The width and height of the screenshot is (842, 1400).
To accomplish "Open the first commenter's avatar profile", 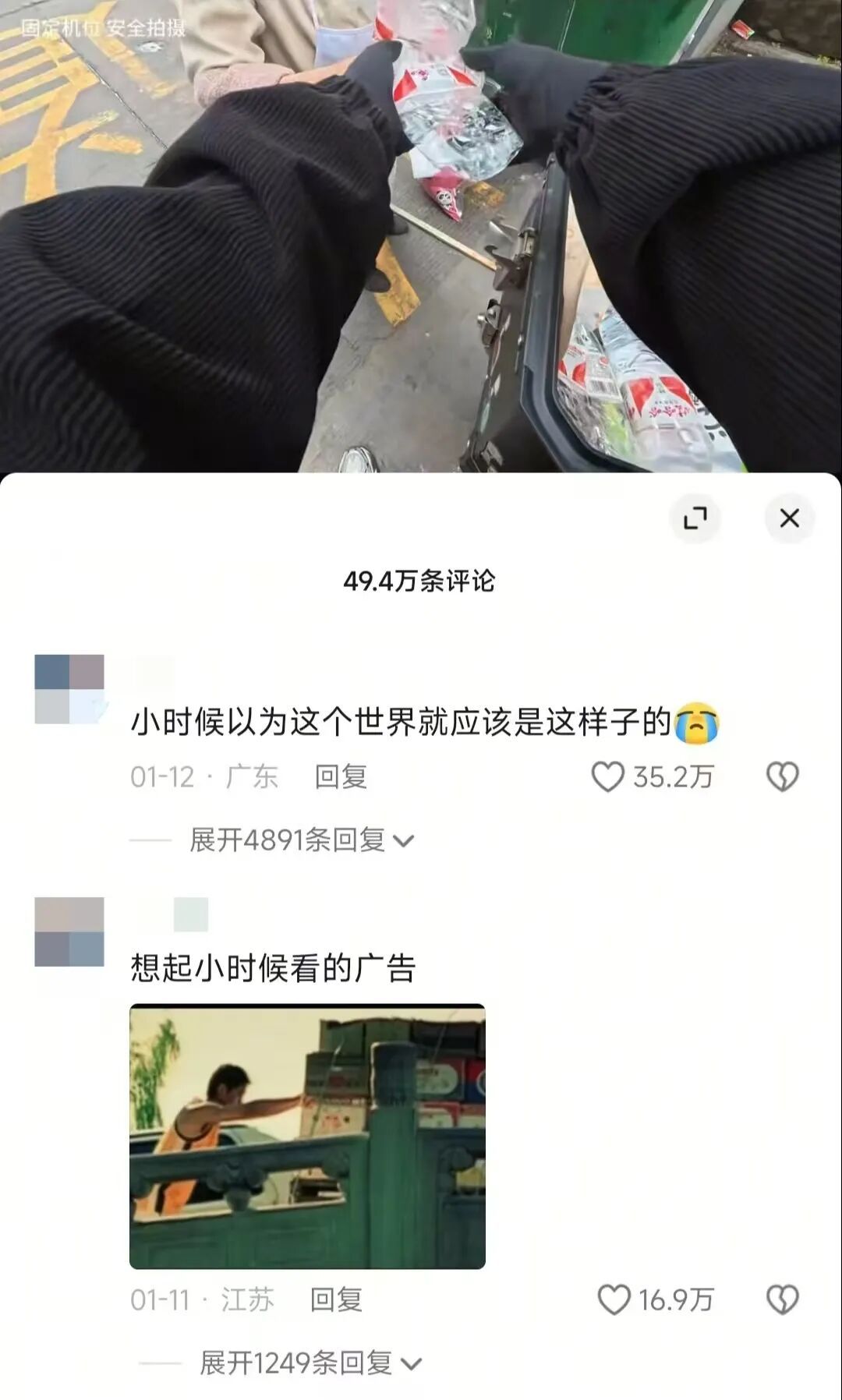I will (69, 689).
